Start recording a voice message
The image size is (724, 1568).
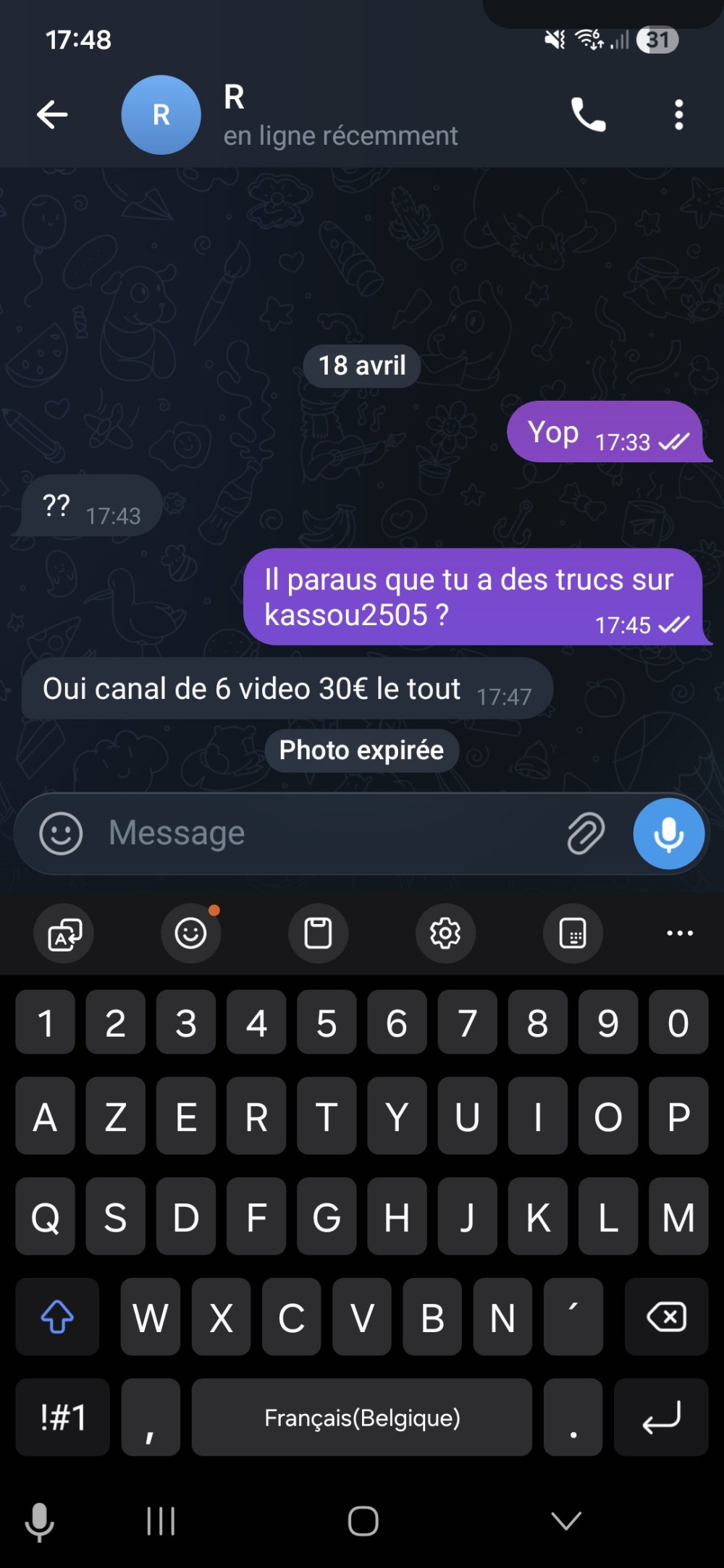(x=668, y=834)
